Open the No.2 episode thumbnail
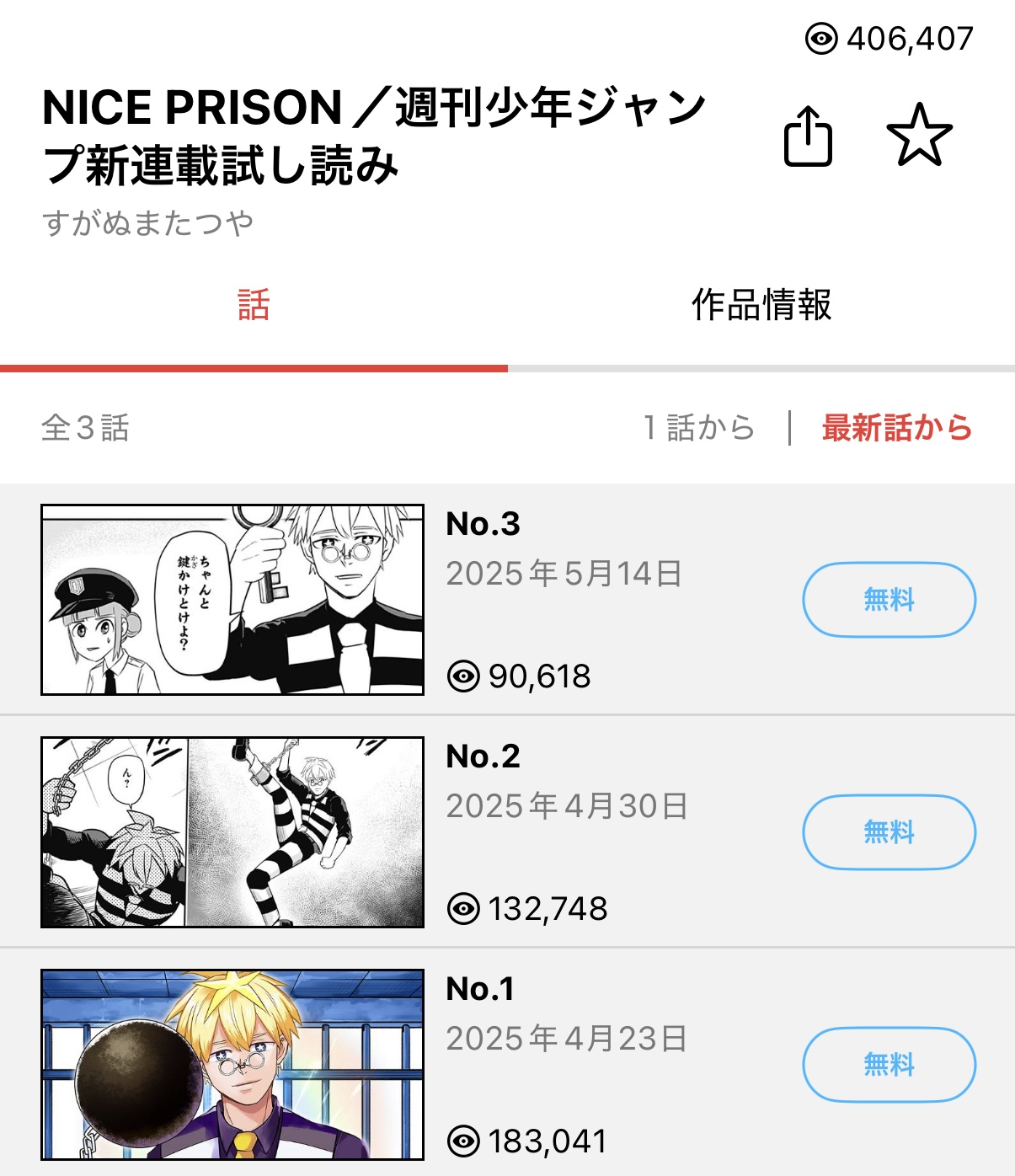Screen dimensions: 1015x1176 (232, 832)
